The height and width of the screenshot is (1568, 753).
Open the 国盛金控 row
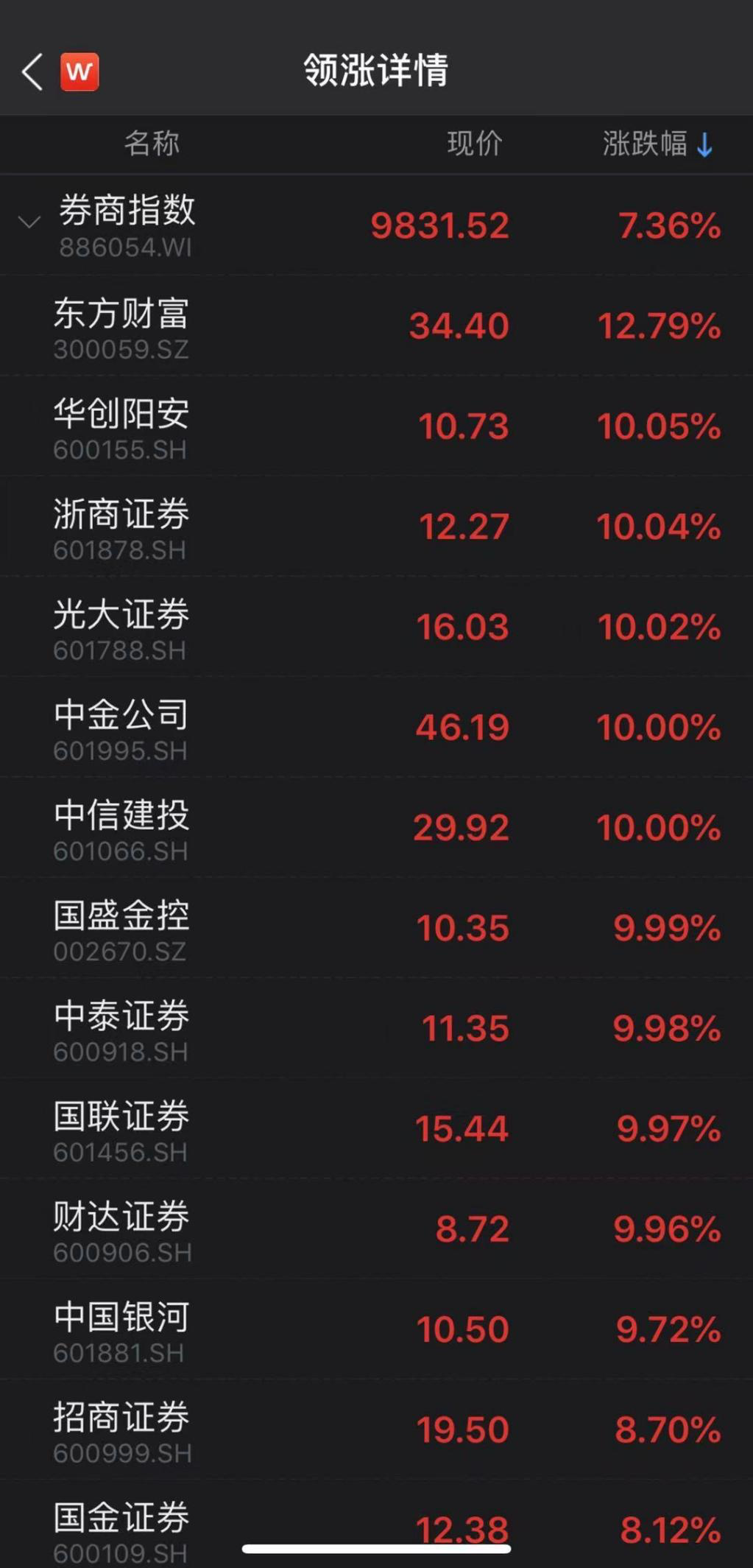(376, 928)
